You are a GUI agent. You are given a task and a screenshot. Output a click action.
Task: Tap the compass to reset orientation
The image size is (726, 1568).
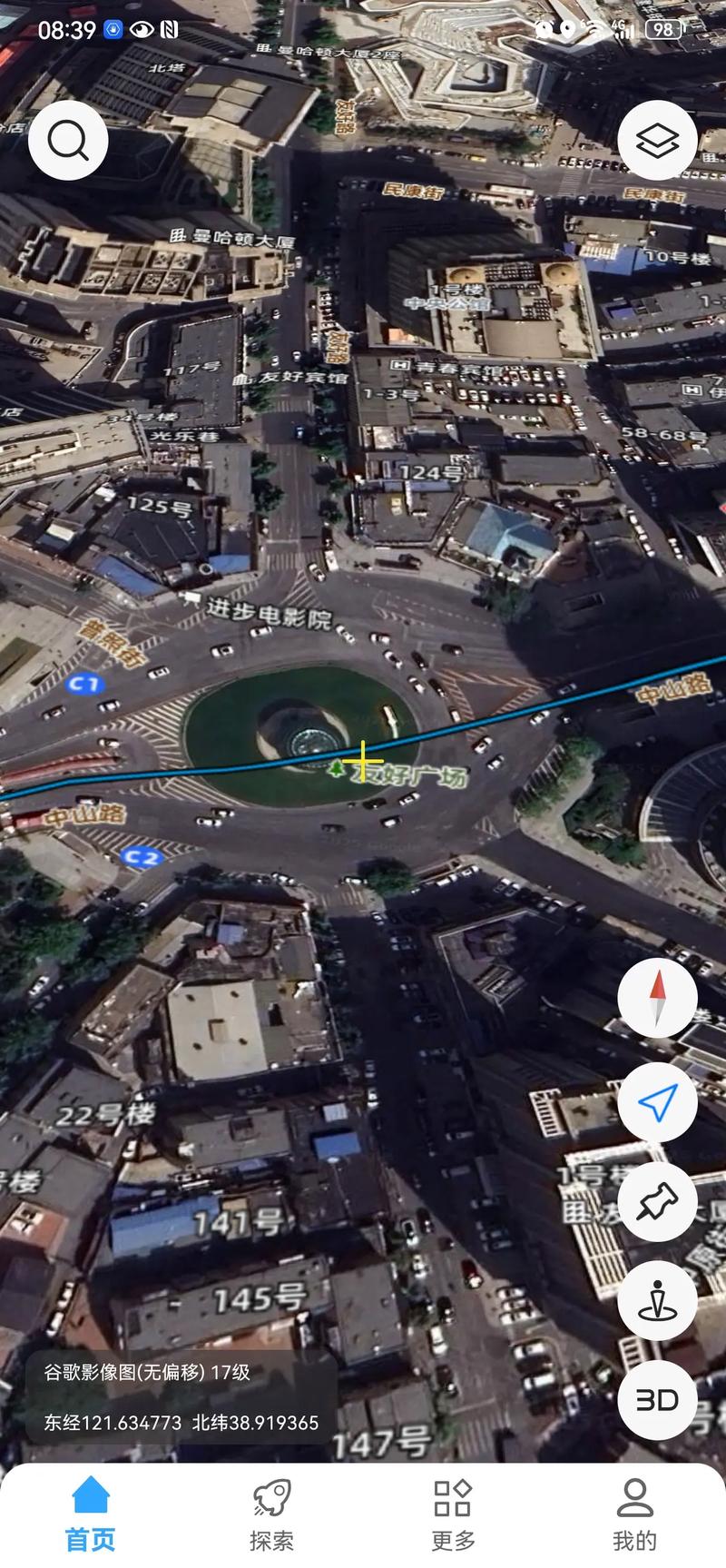pos(657,998)
